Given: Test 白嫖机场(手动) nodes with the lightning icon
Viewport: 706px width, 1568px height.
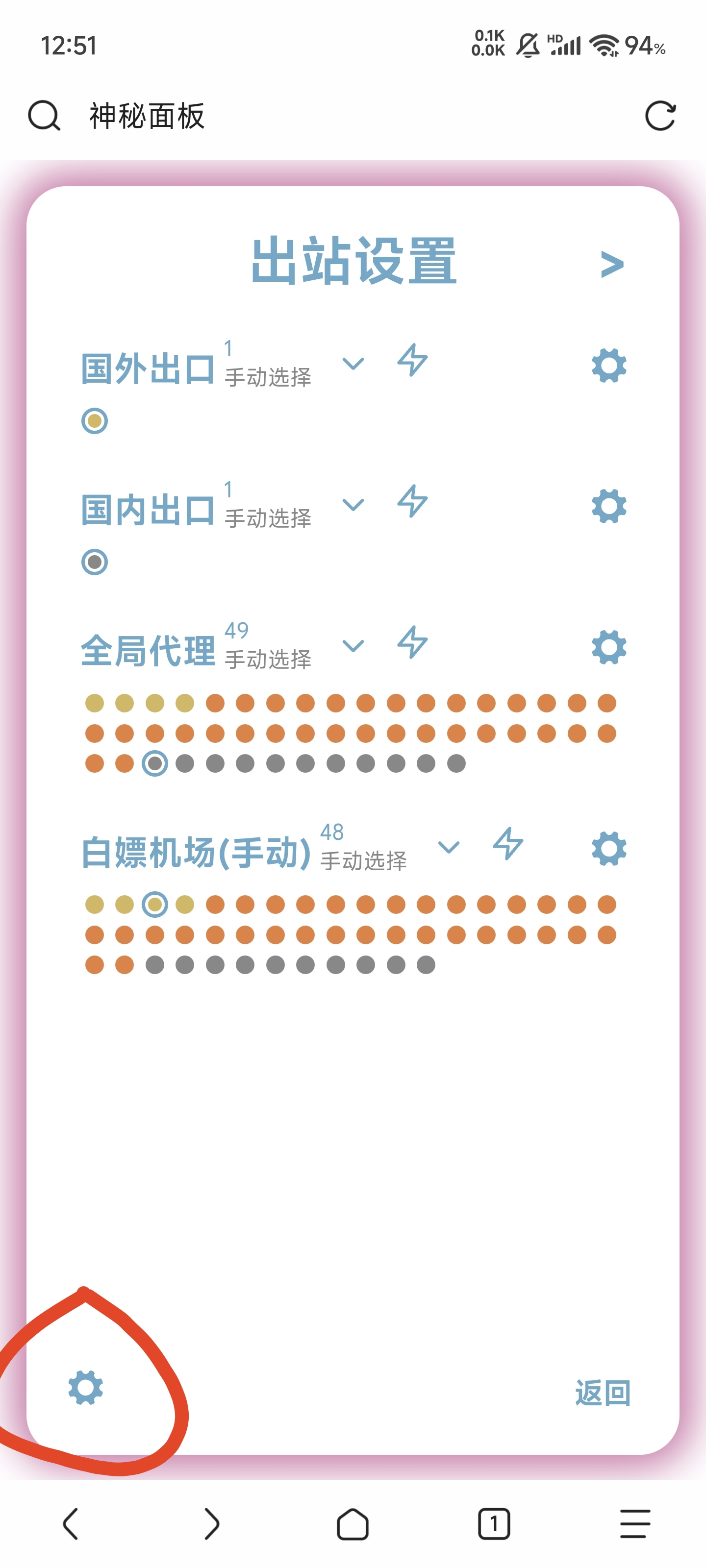Looking at the screenshot, I should click(508, 843).
